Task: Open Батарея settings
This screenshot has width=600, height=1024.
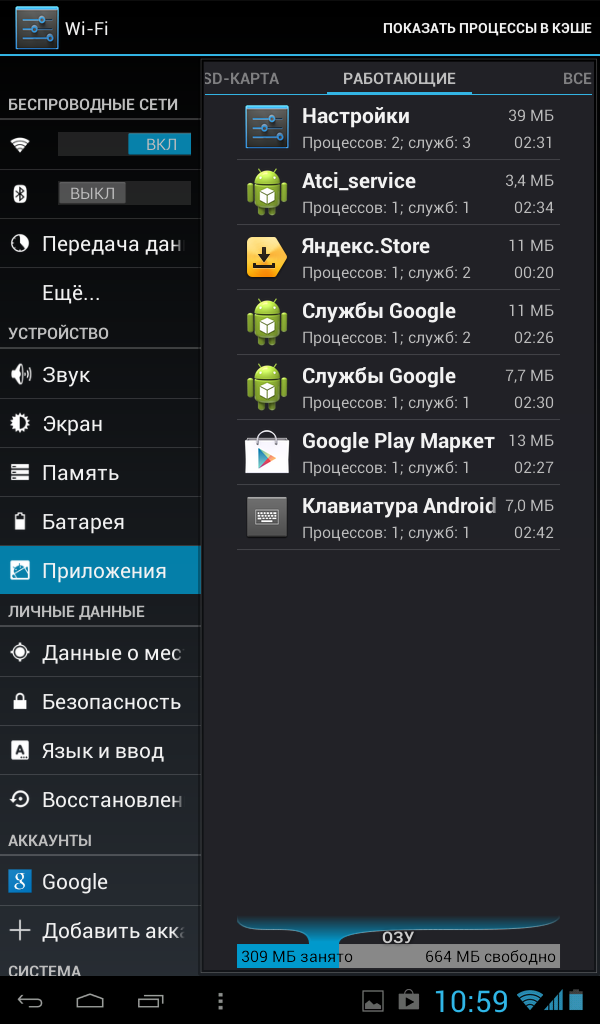Action: 100,521
